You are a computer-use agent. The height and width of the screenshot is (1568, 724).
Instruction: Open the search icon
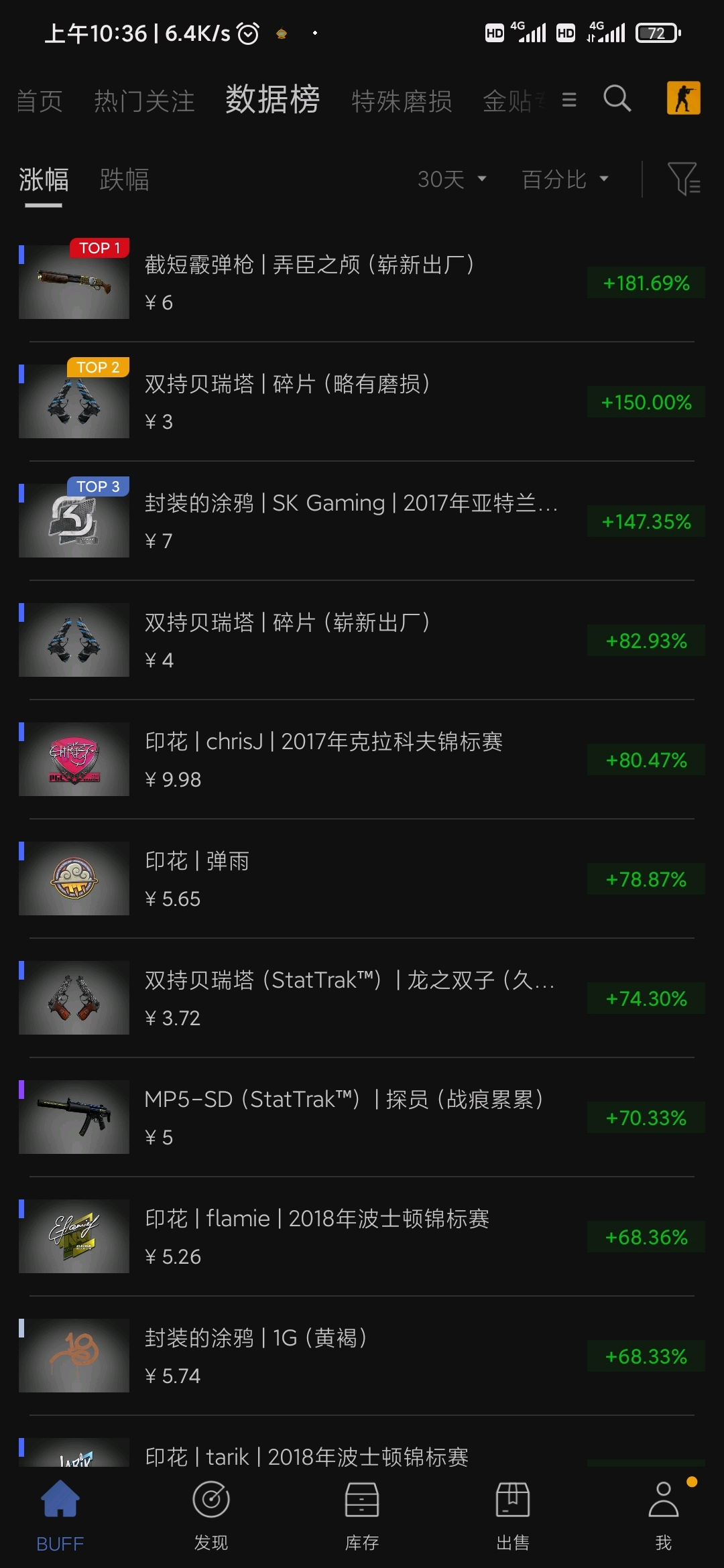pyautogui.click(x=617, y=99)
